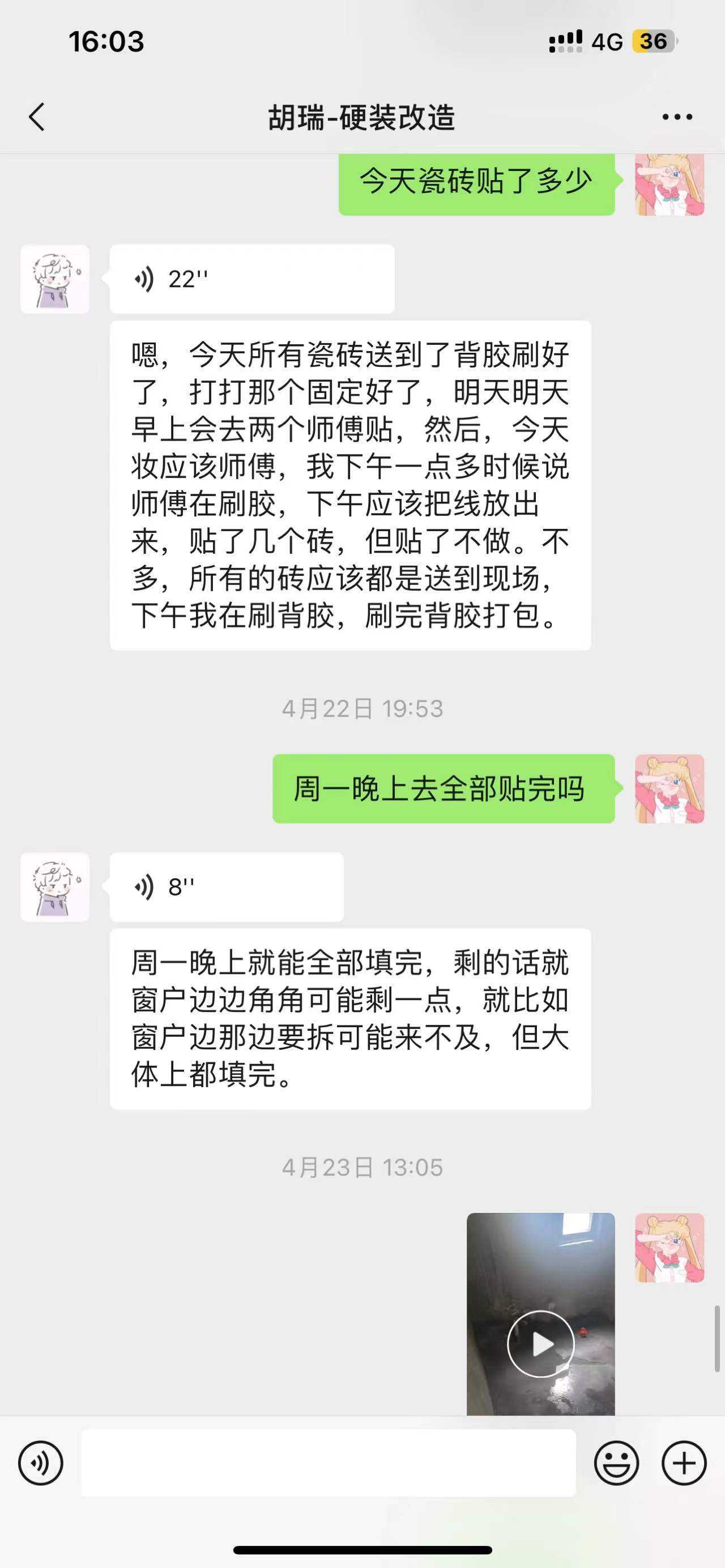Open the chat's three-dot more menu
The height and width of the screenshot is (1568, 725).
(677, 117)
